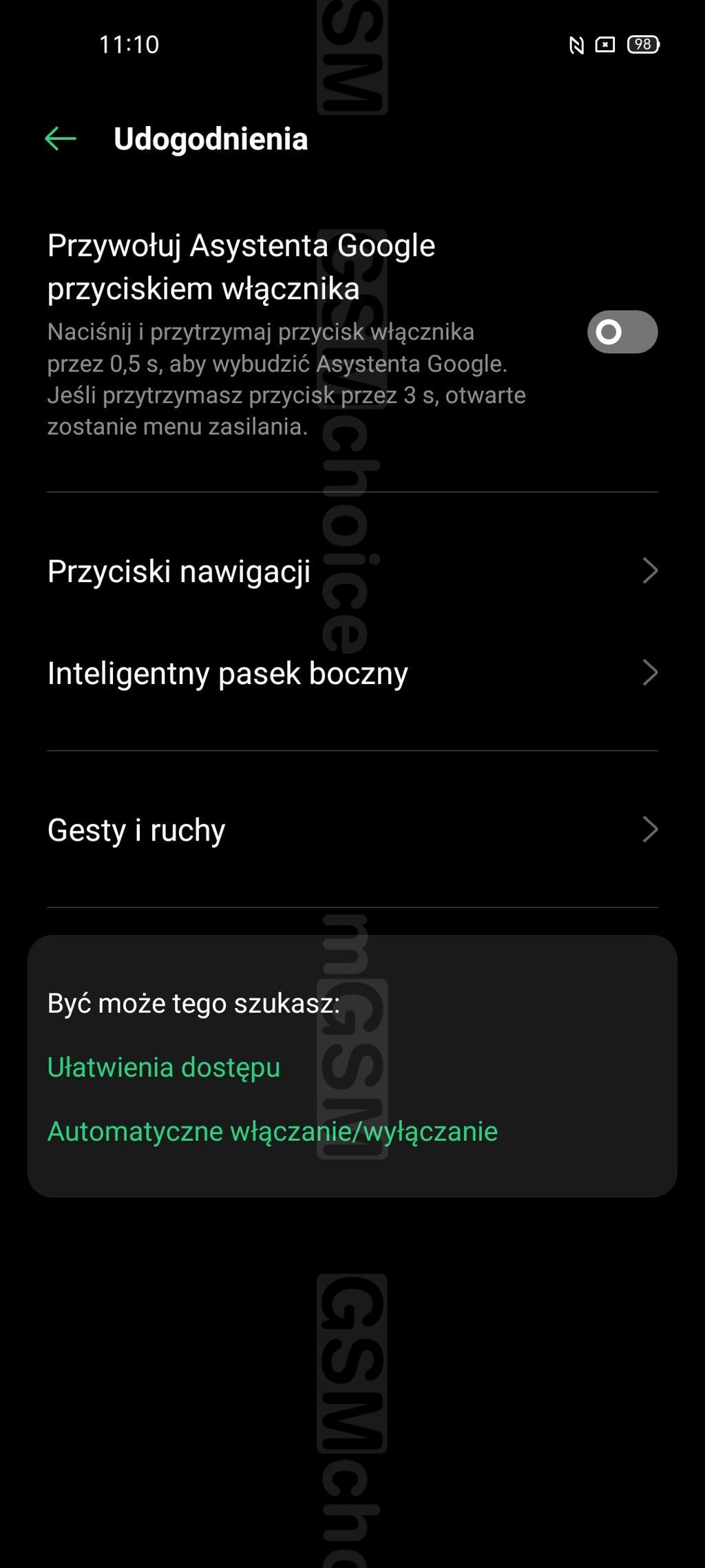Viewport: 705px width, 1568px height.
Task: Open Automatyczne włączanie/wyłączanie link
Action: (273, 1131)
